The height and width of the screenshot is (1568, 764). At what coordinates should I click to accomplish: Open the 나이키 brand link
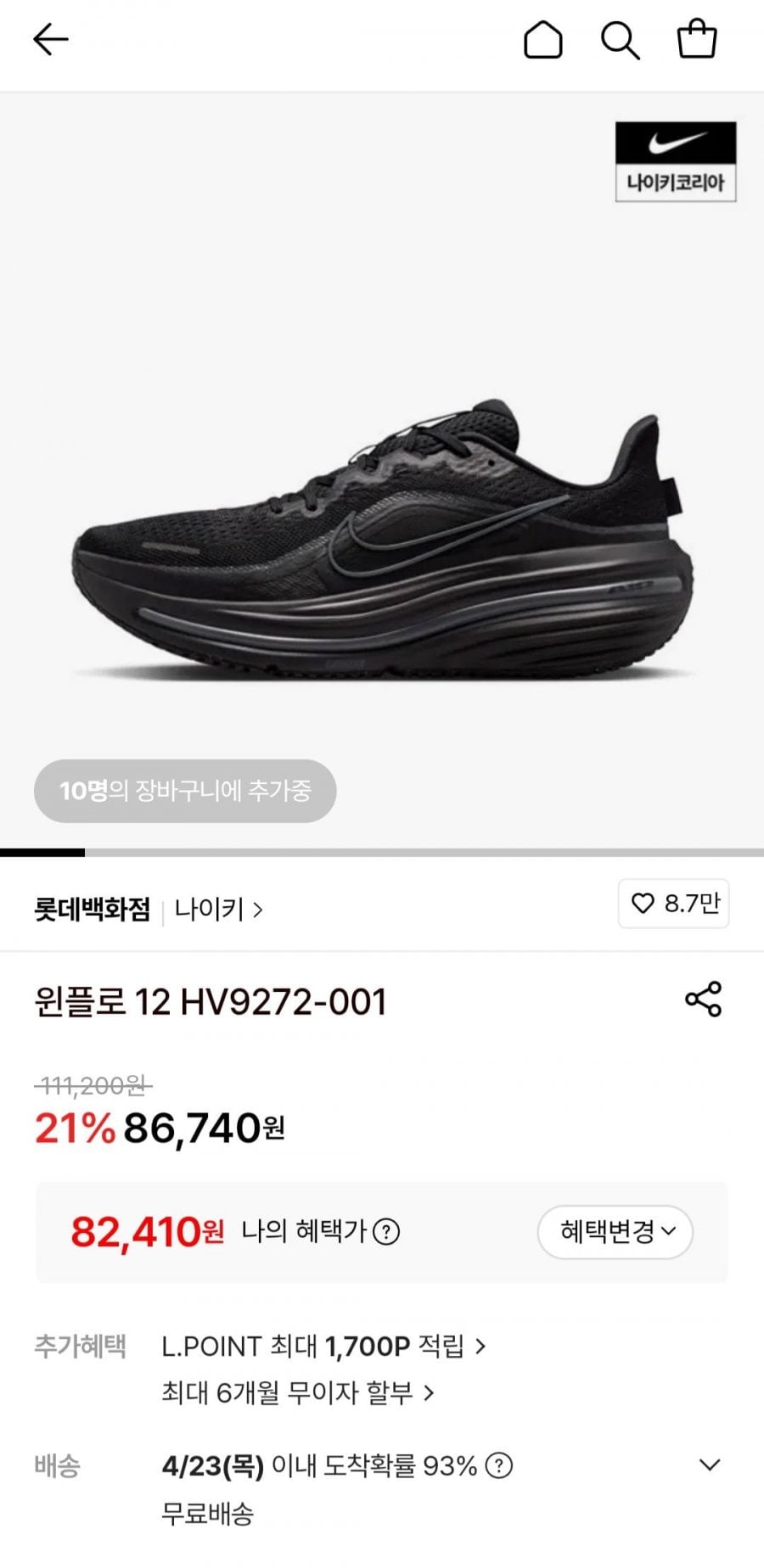[218, 910]
